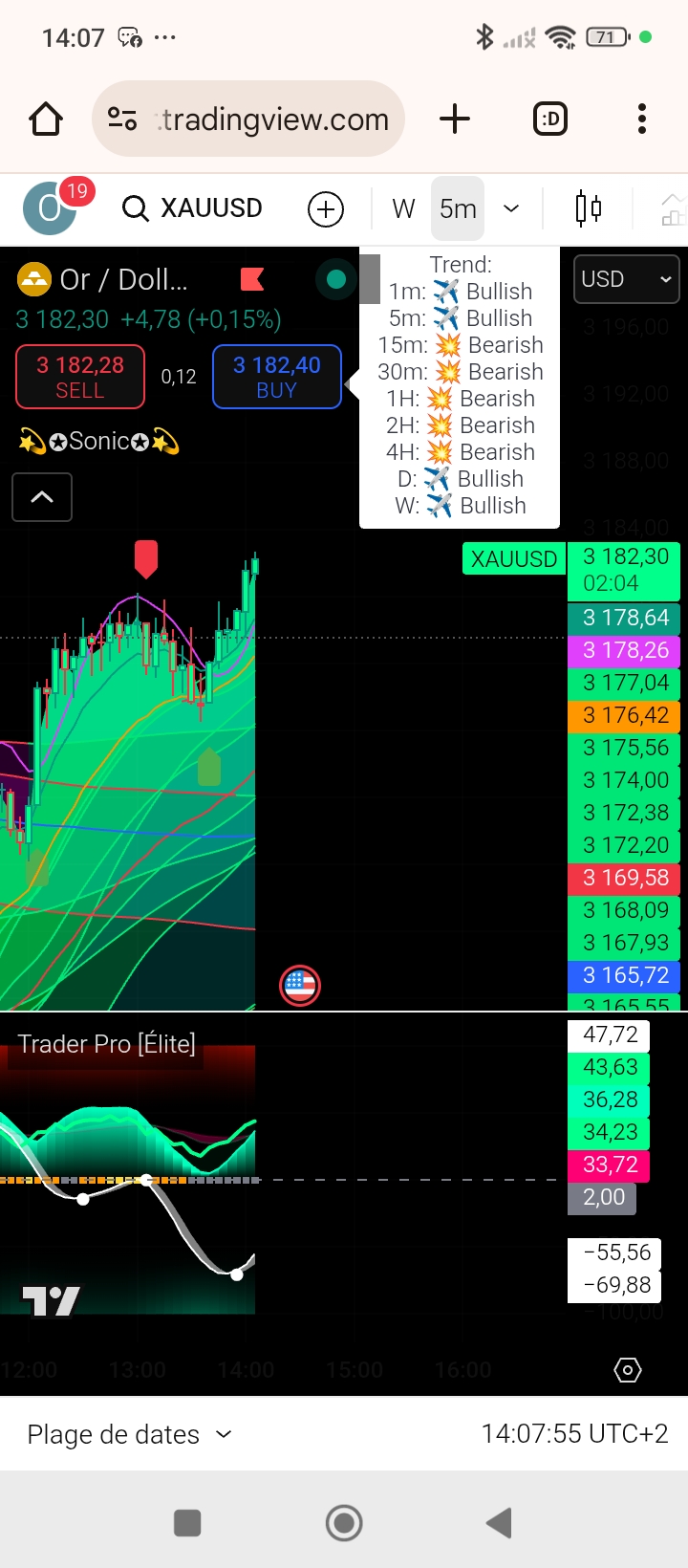Open the USD currency dropdown

pos(626,279)
